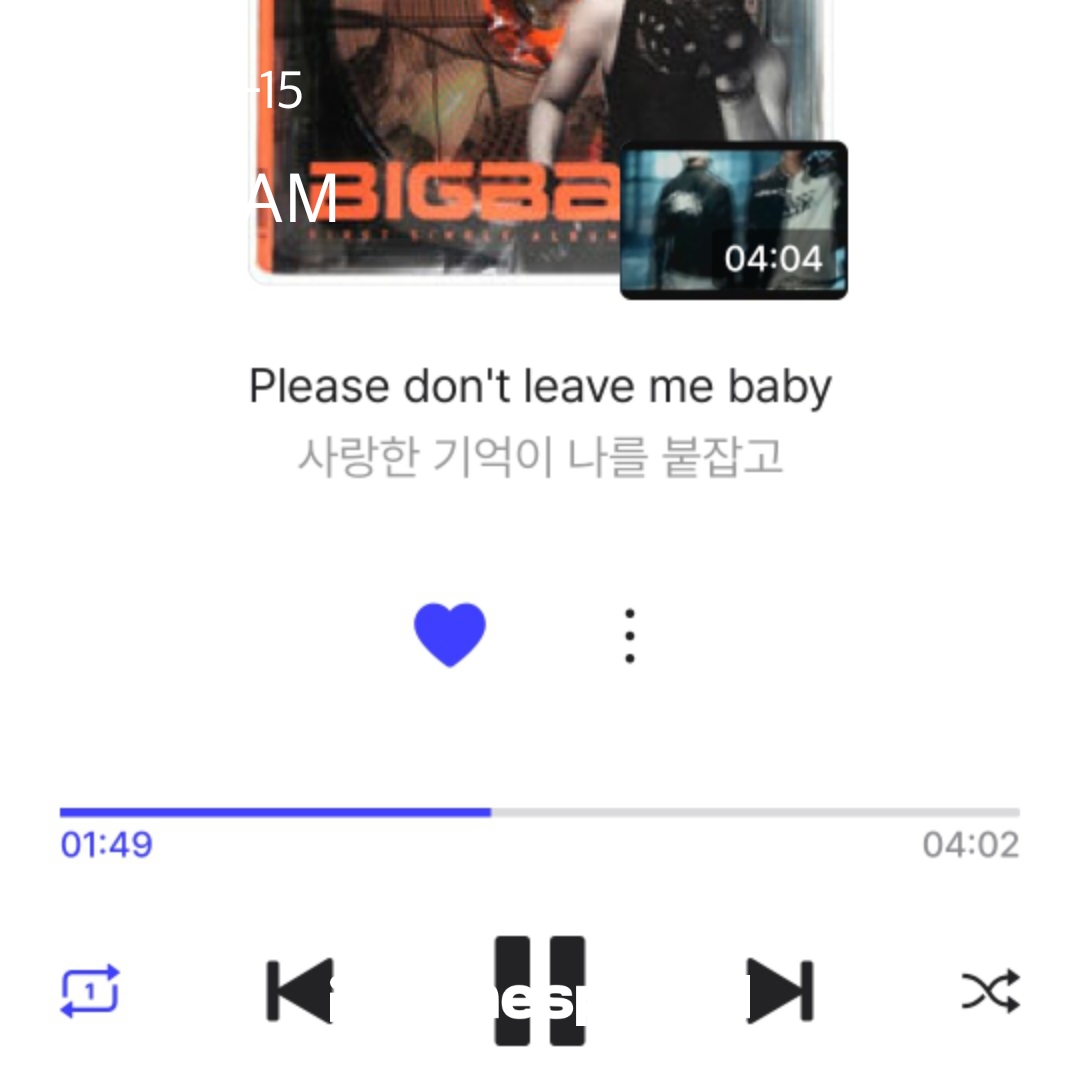The height and width of the screenshot is (1080, 1080).
Task: Open the three-dot more options menu
Action: (x=629, y=635)
